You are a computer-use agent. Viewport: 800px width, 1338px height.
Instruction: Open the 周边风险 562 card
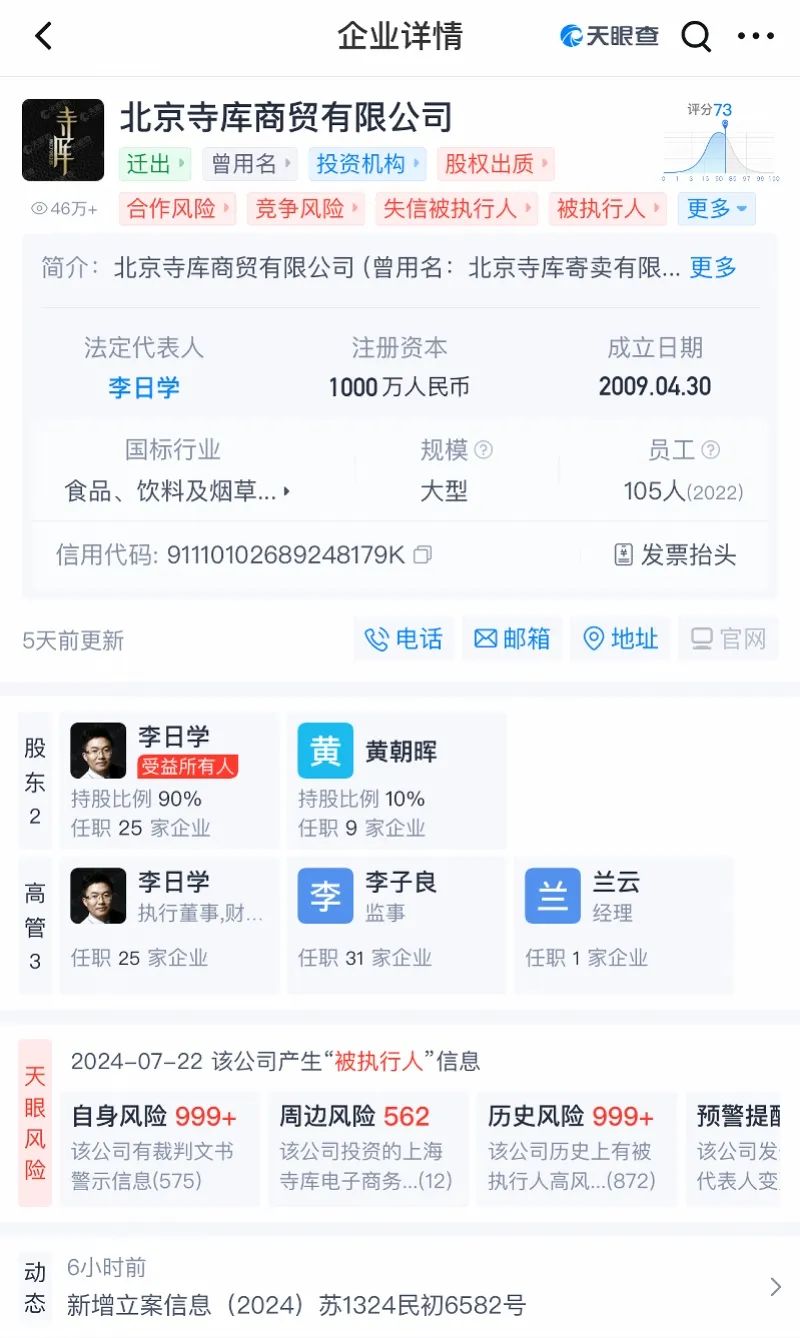(369, 1148)
